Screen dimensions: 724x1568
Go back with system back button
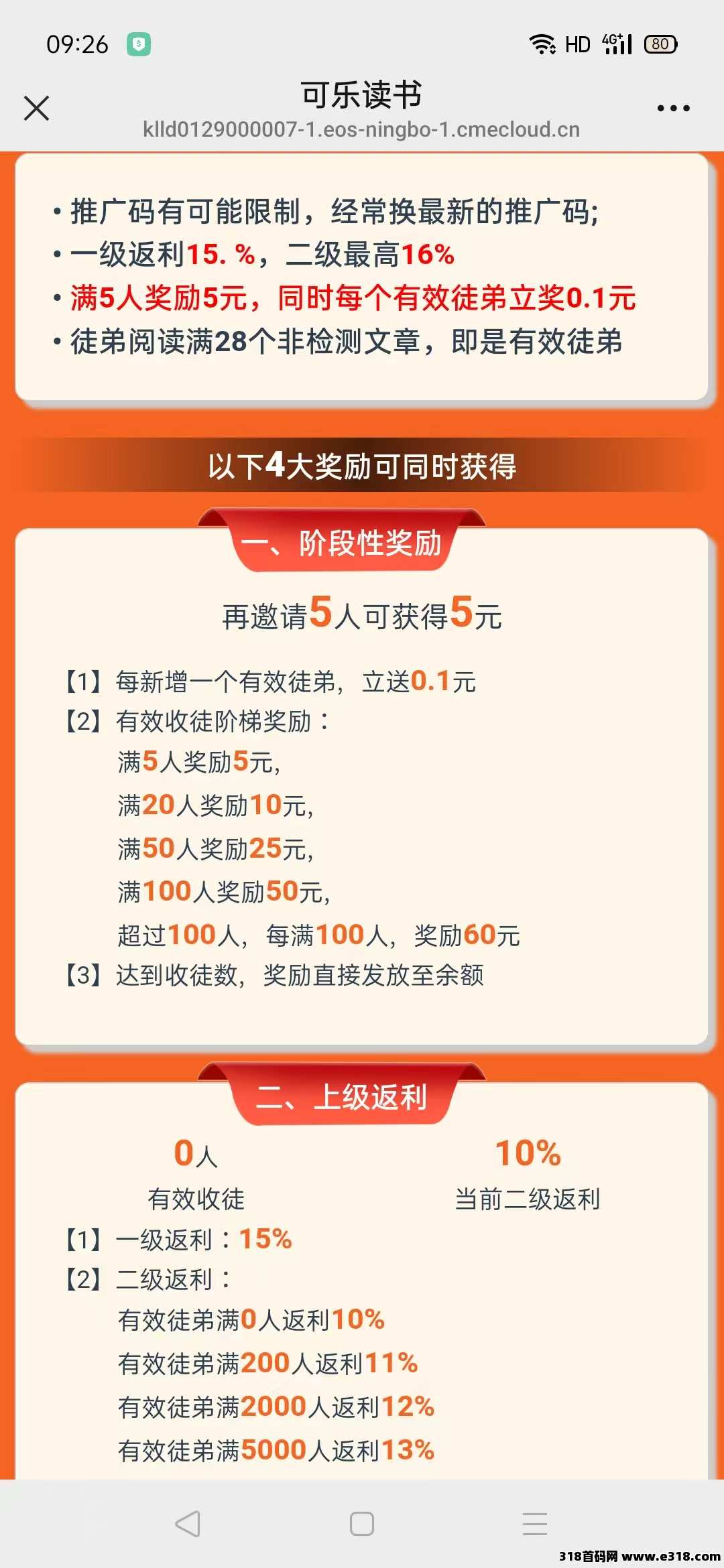pyautogui.click(x=188, y=1524)
